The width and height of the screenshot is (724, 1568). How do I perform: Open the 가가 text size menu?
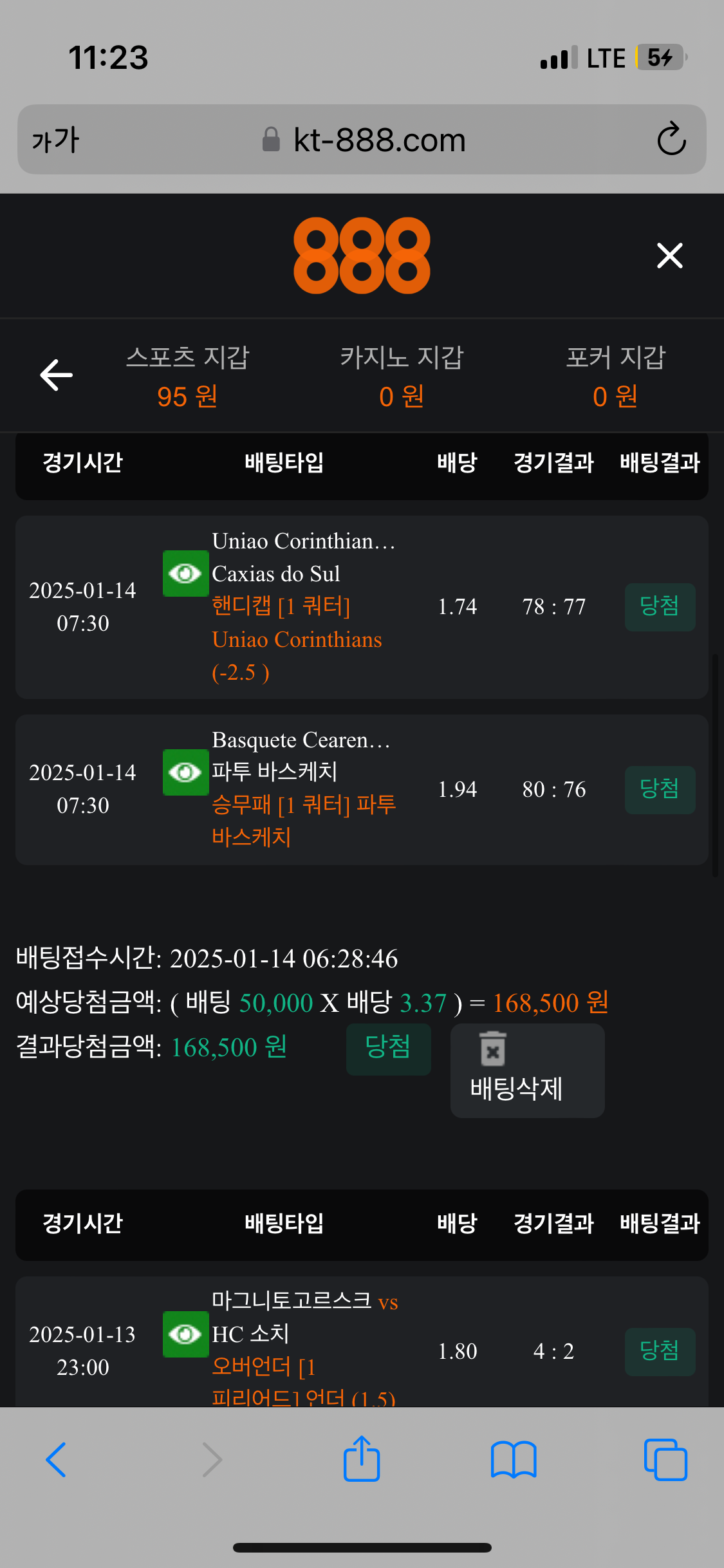coord(55,140)
